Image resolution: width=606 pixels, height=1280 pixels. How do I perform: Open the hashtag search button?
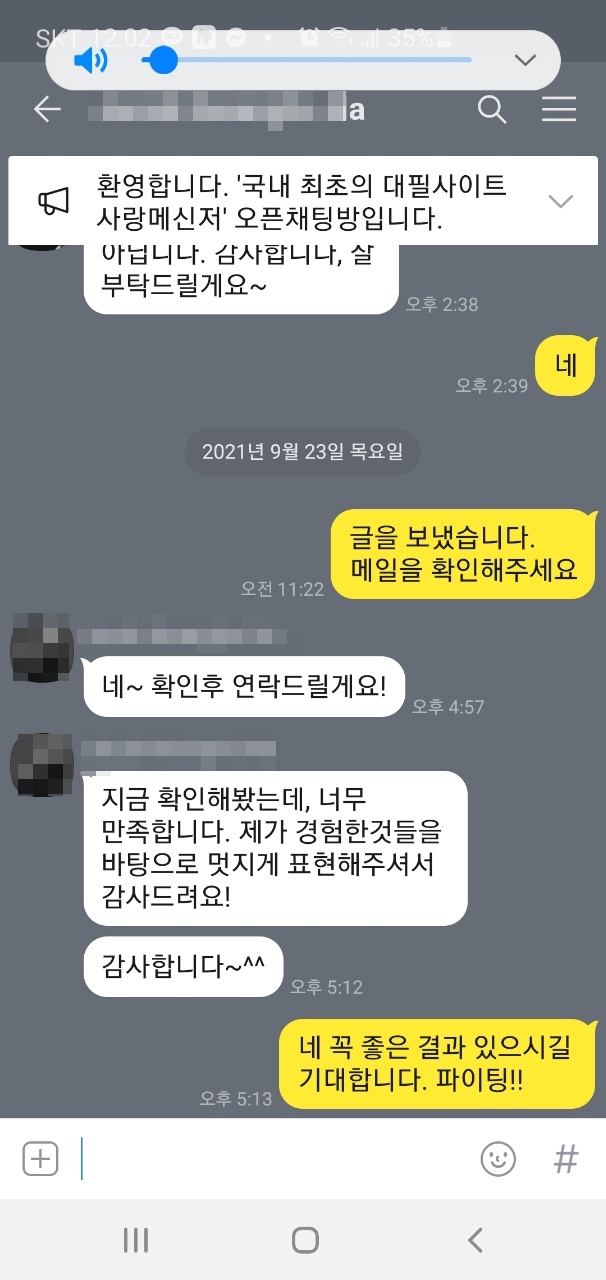click(x=566, y=1159)
